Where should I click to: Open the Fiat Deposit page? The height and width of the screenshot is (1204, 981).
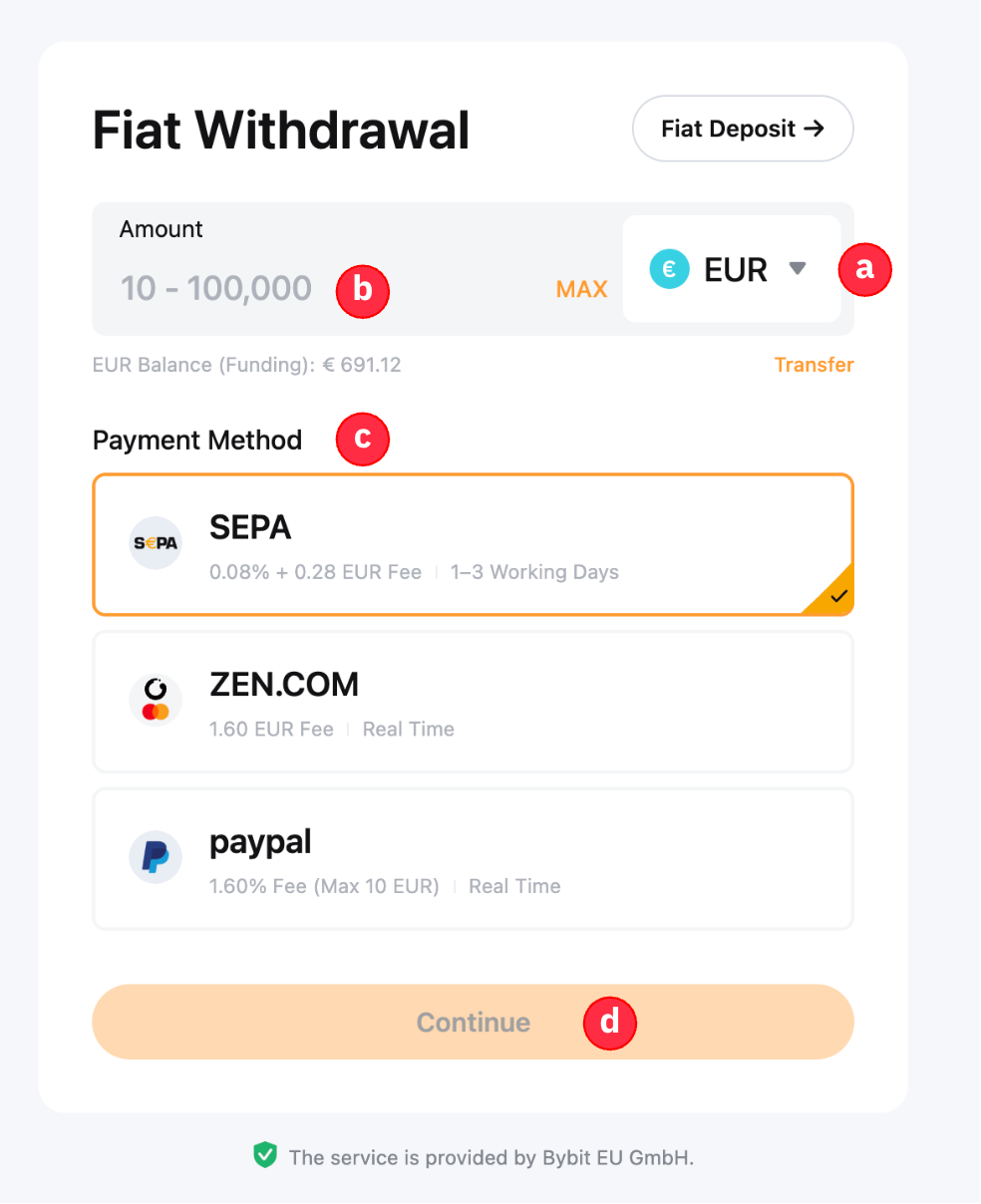742,129
